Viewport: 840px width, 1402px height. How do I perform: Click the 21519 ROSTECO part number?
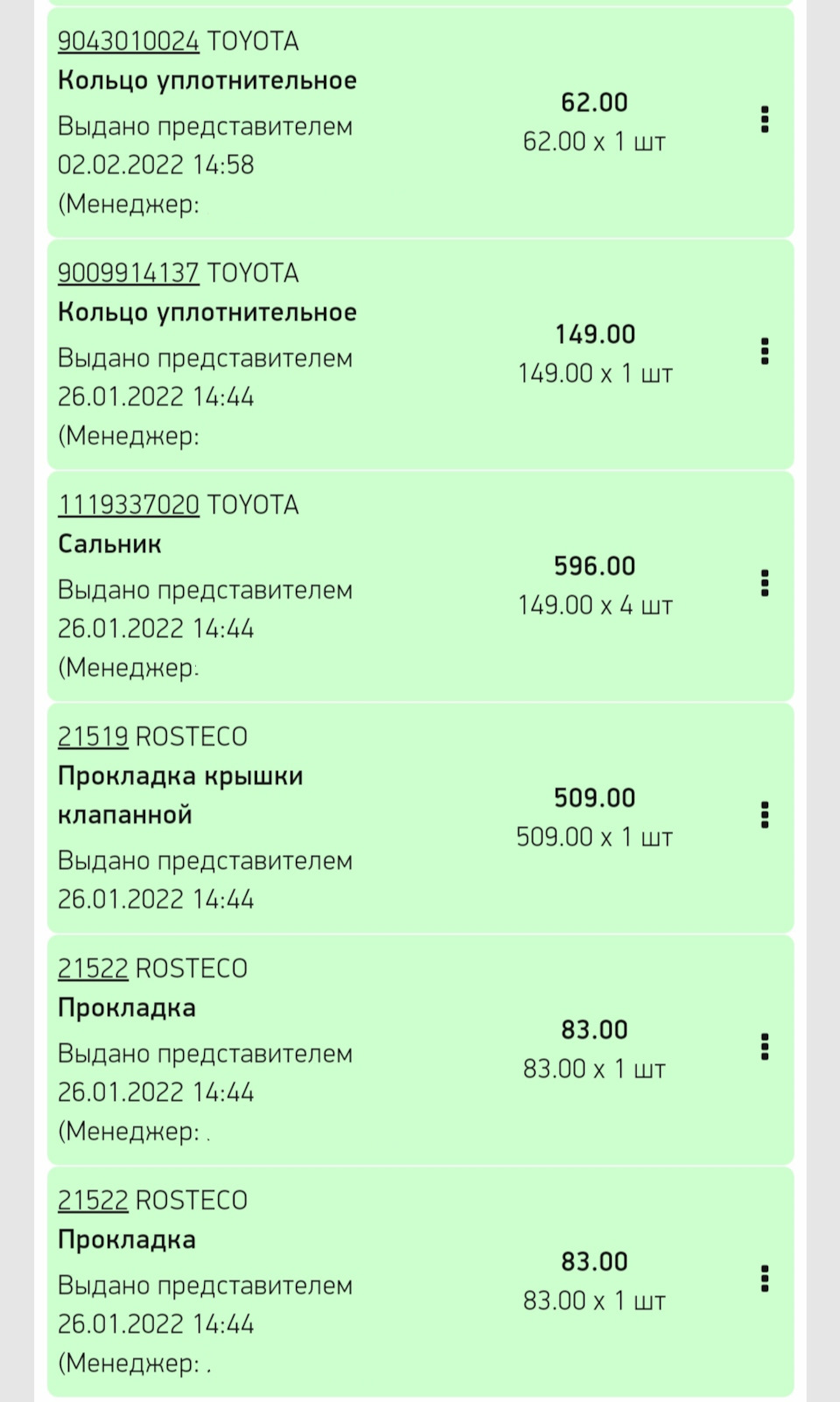tap(91, 736)
